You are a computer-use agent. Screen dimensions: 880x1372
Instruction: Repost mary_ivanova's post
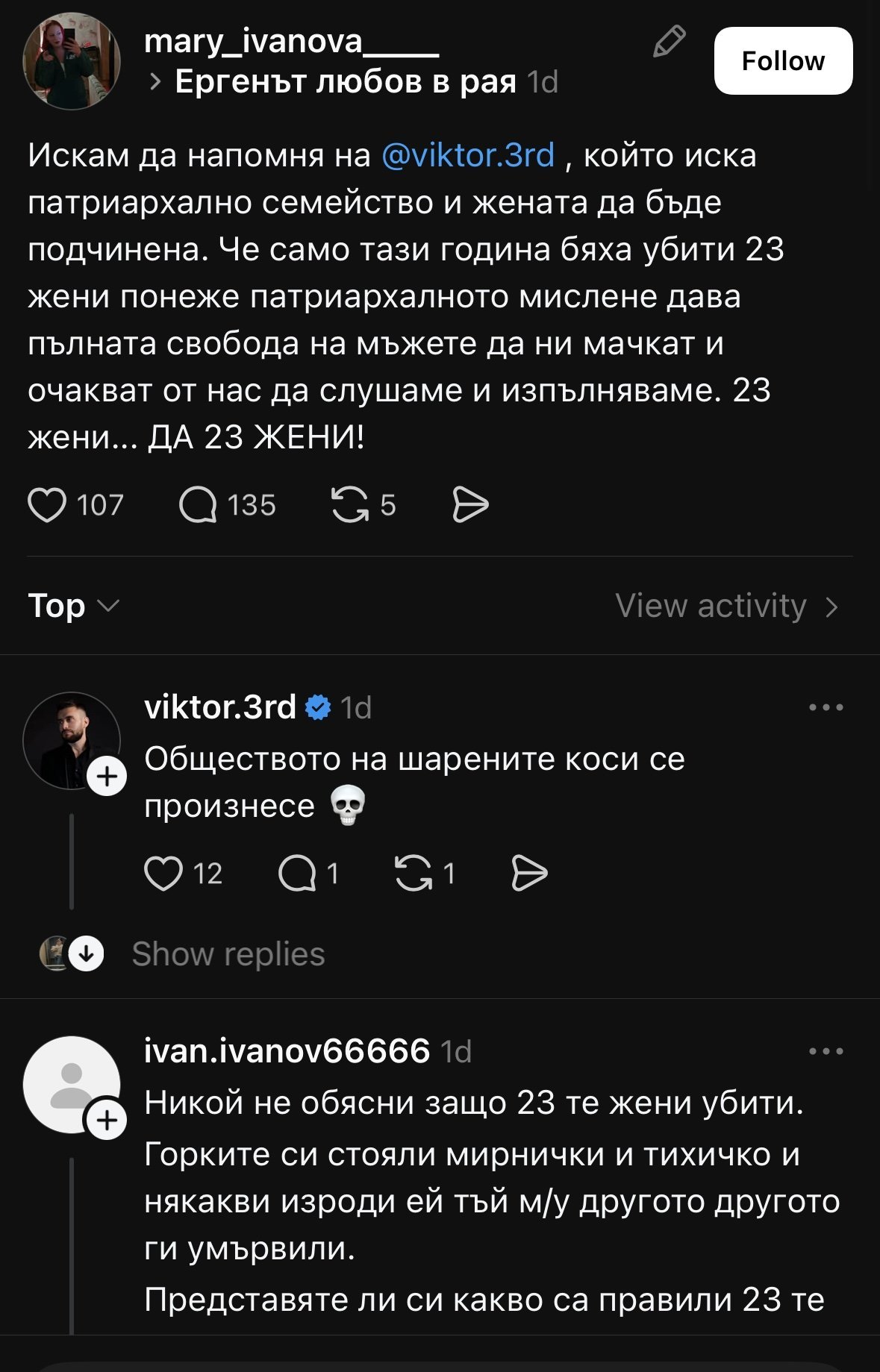[x=350, y=505]
